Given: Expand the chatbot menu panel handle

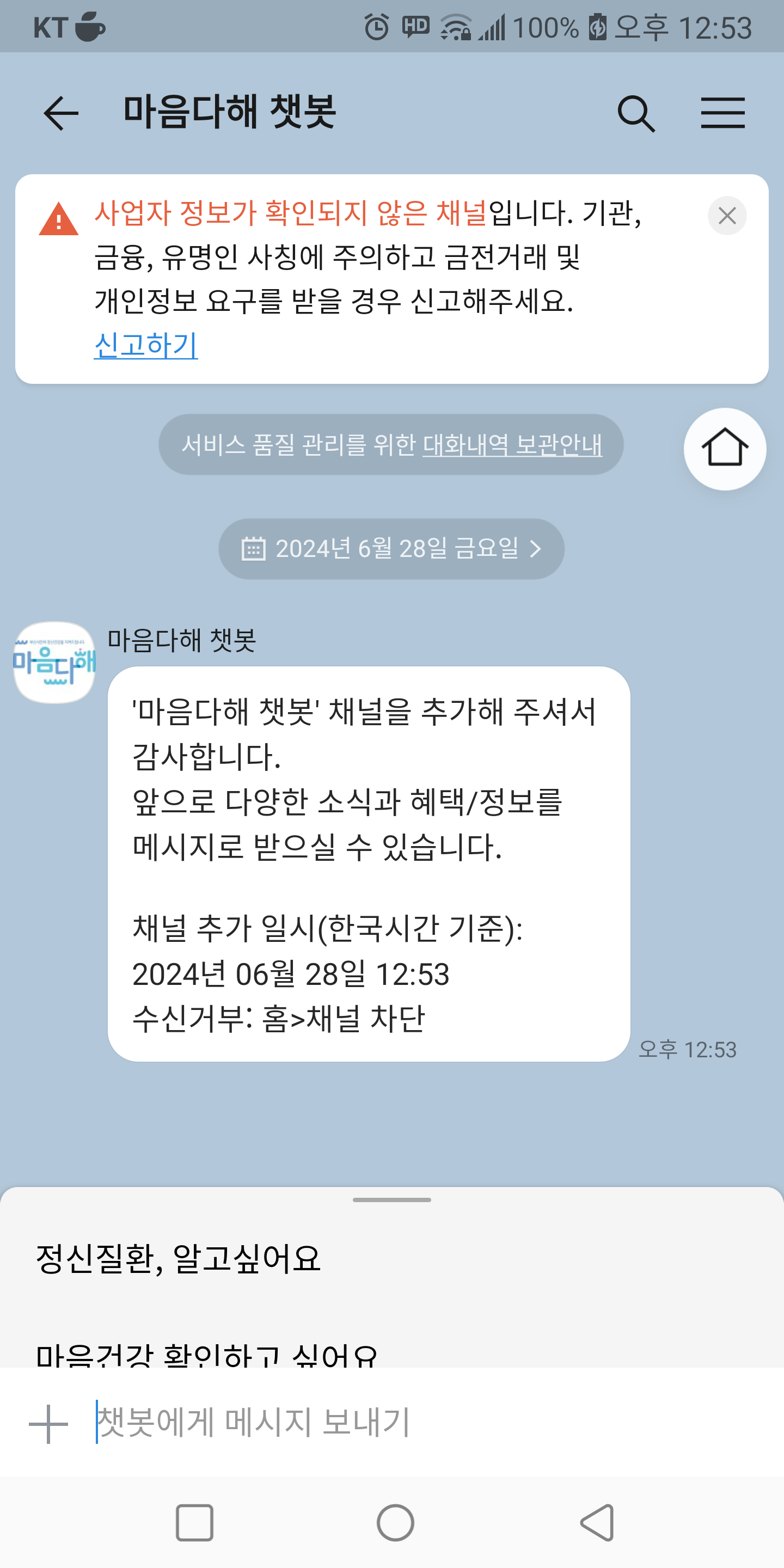Looking at the screenshot, I should pyautogui.click(x=391, y=1200).
